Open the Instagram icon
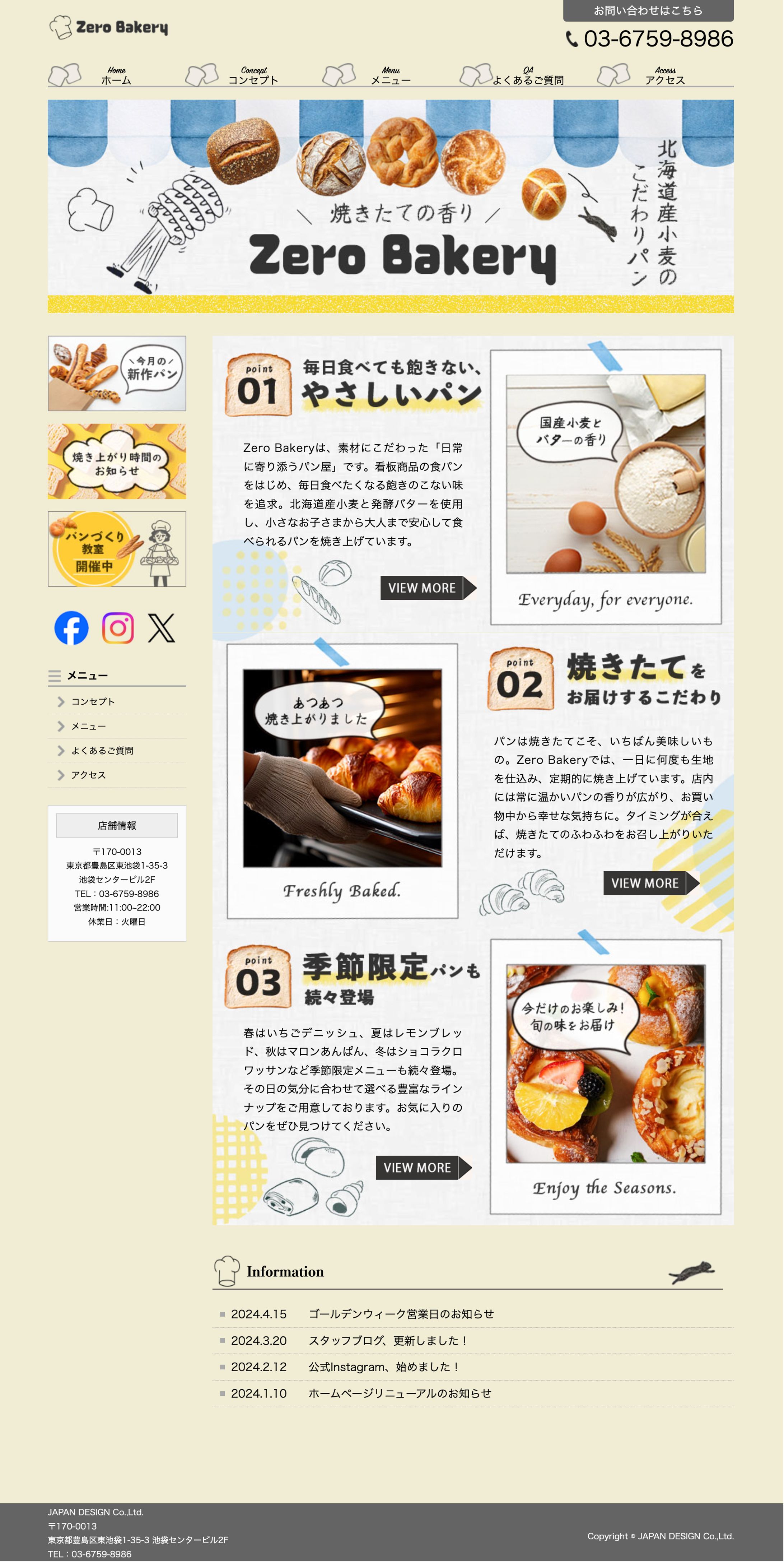The width and height of the screenshot is (784, 1563). 118,627
